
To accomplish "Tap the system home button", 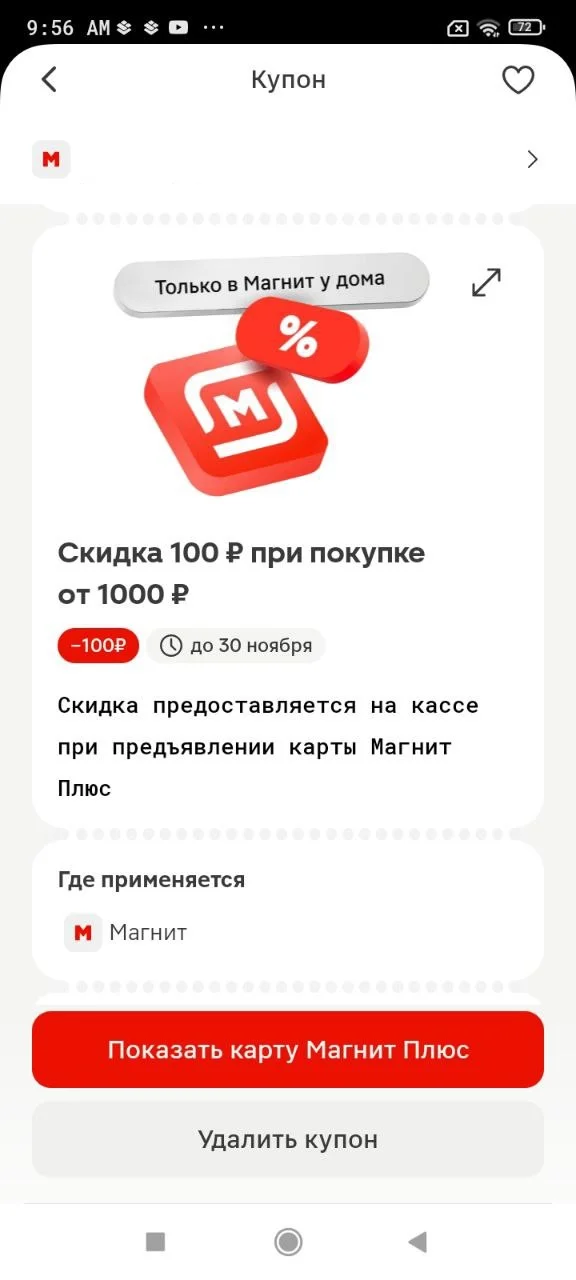I will click(288, 1242).
